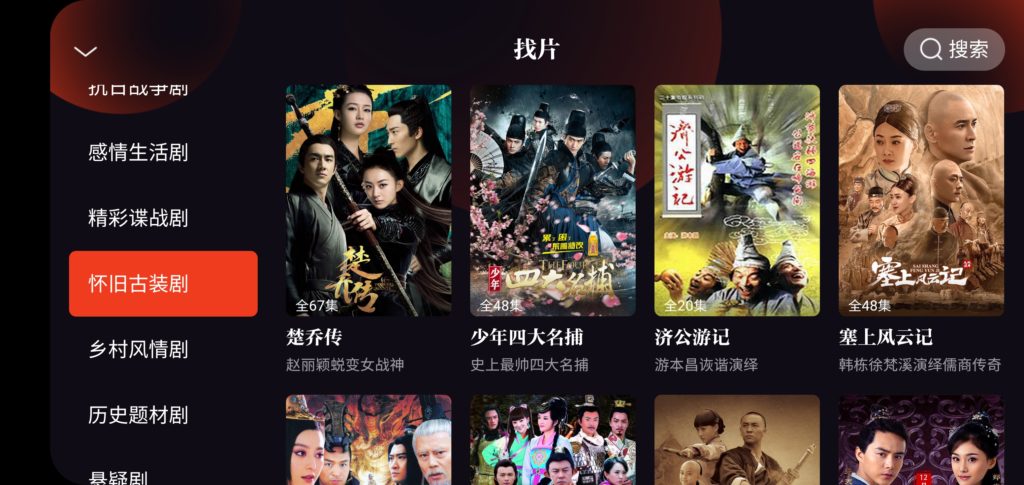Viewport: 1024px width, 485px height.
Task: Select the 感情生活剧 category
Action: pyautogui.click(x=138, y=153)
